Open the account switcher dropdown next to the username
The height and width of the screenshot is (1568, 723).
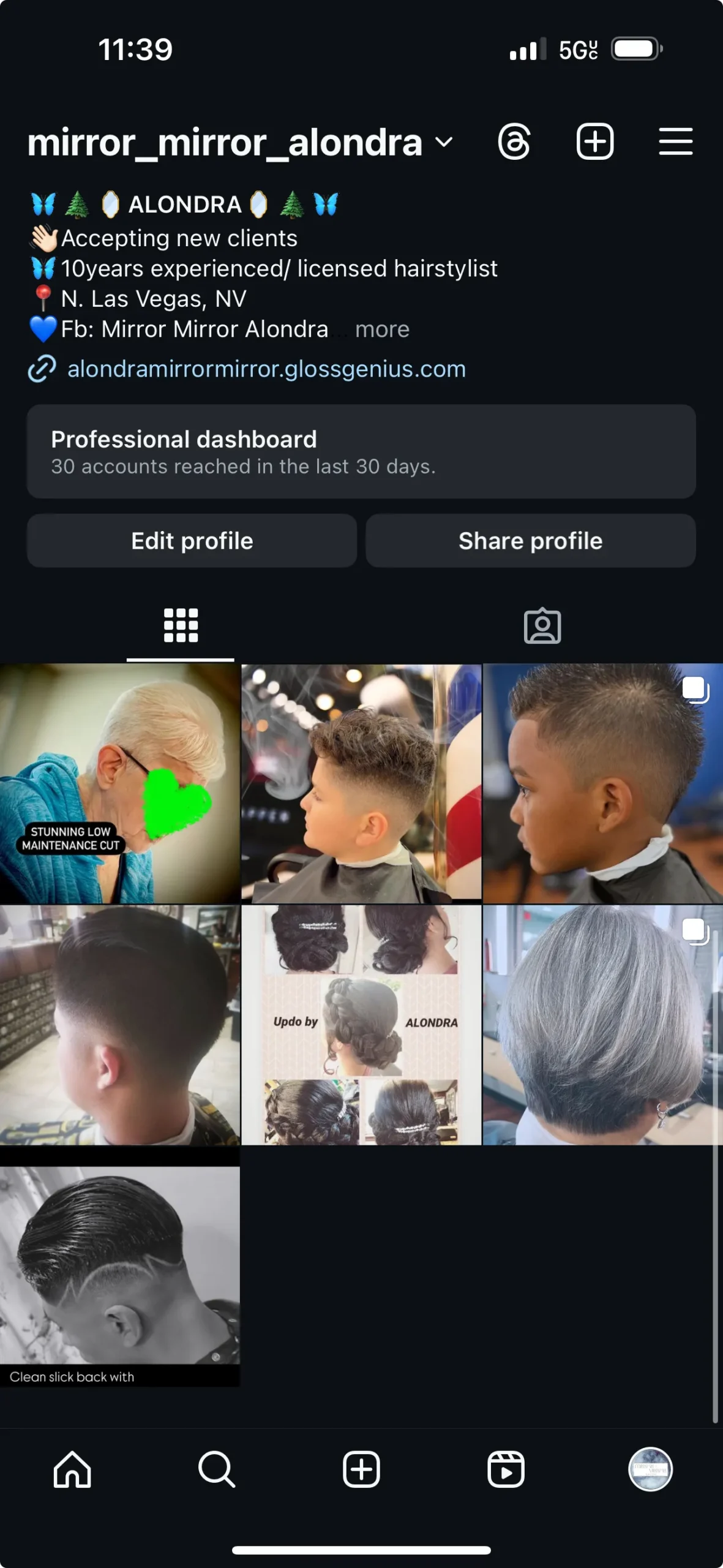444,142
